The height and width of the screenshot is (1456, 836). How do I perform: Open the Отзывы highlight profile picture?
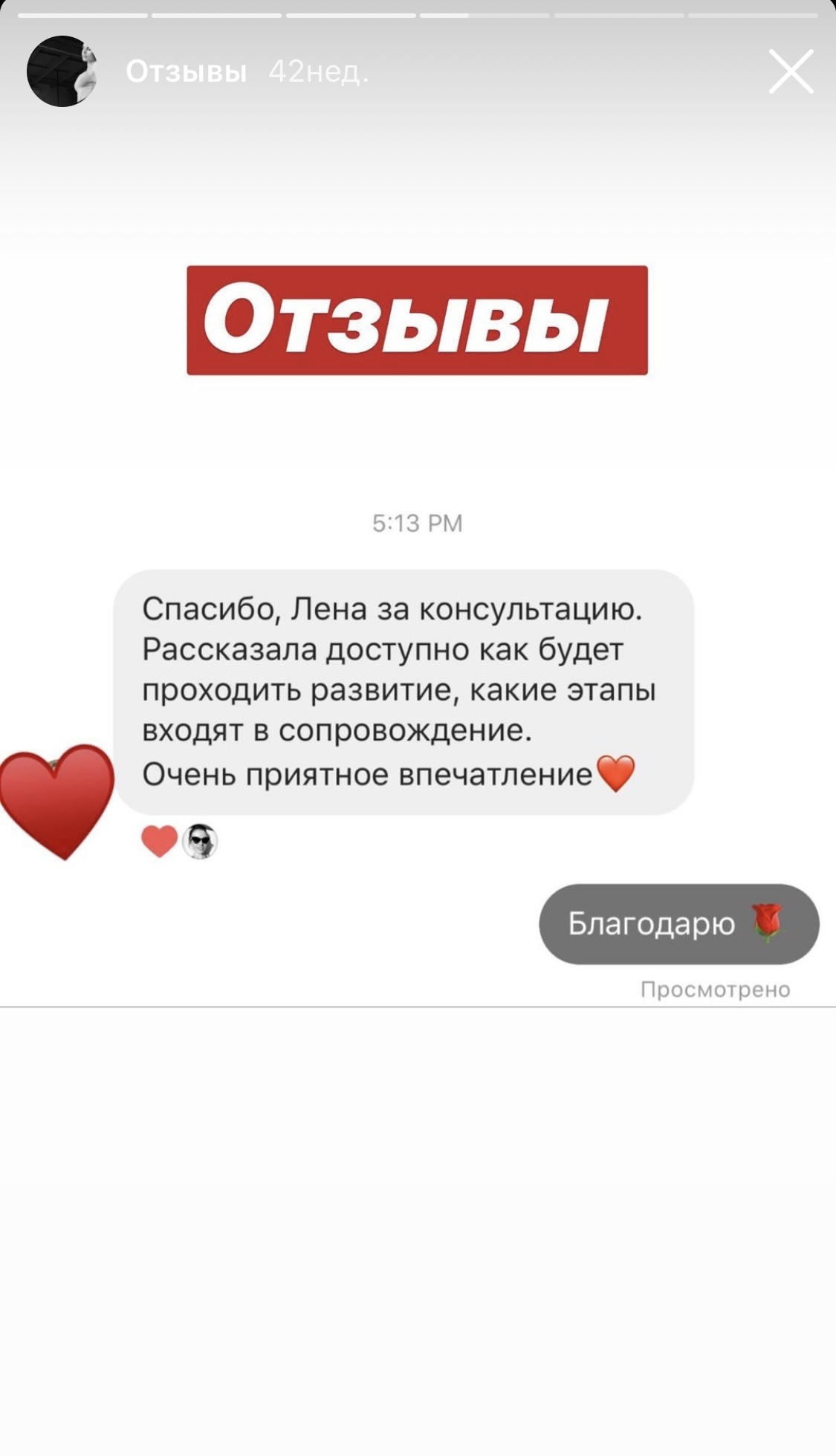click(62, 71)
